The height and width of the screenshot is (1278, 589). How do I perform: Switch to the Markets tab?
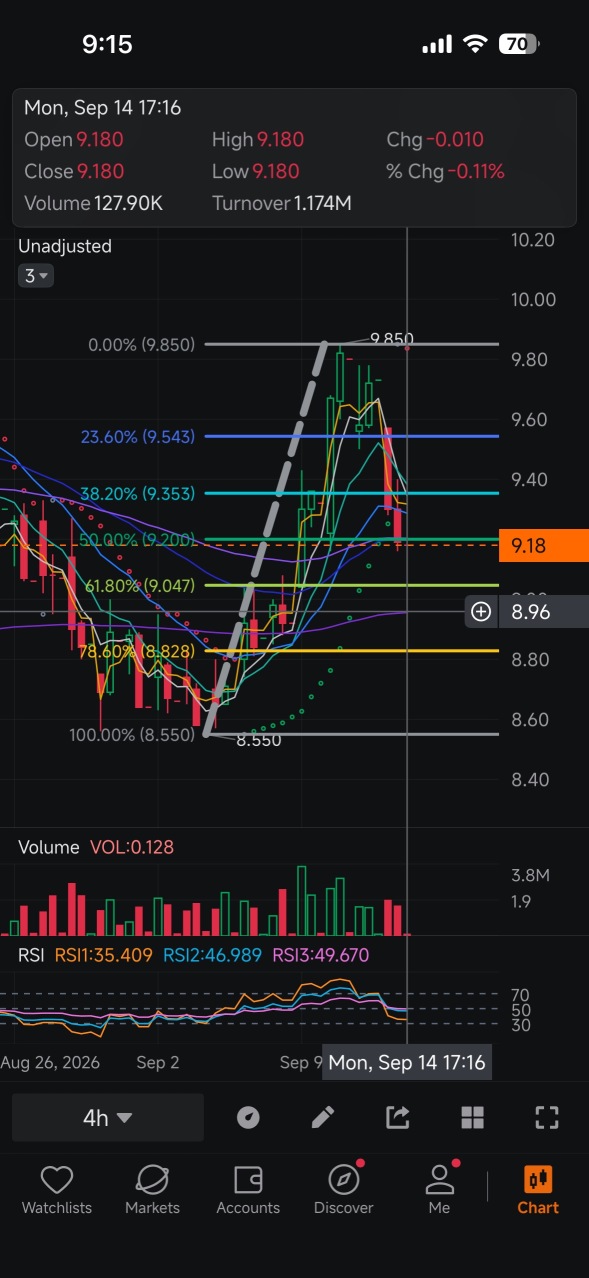[x=152, y=1190]
